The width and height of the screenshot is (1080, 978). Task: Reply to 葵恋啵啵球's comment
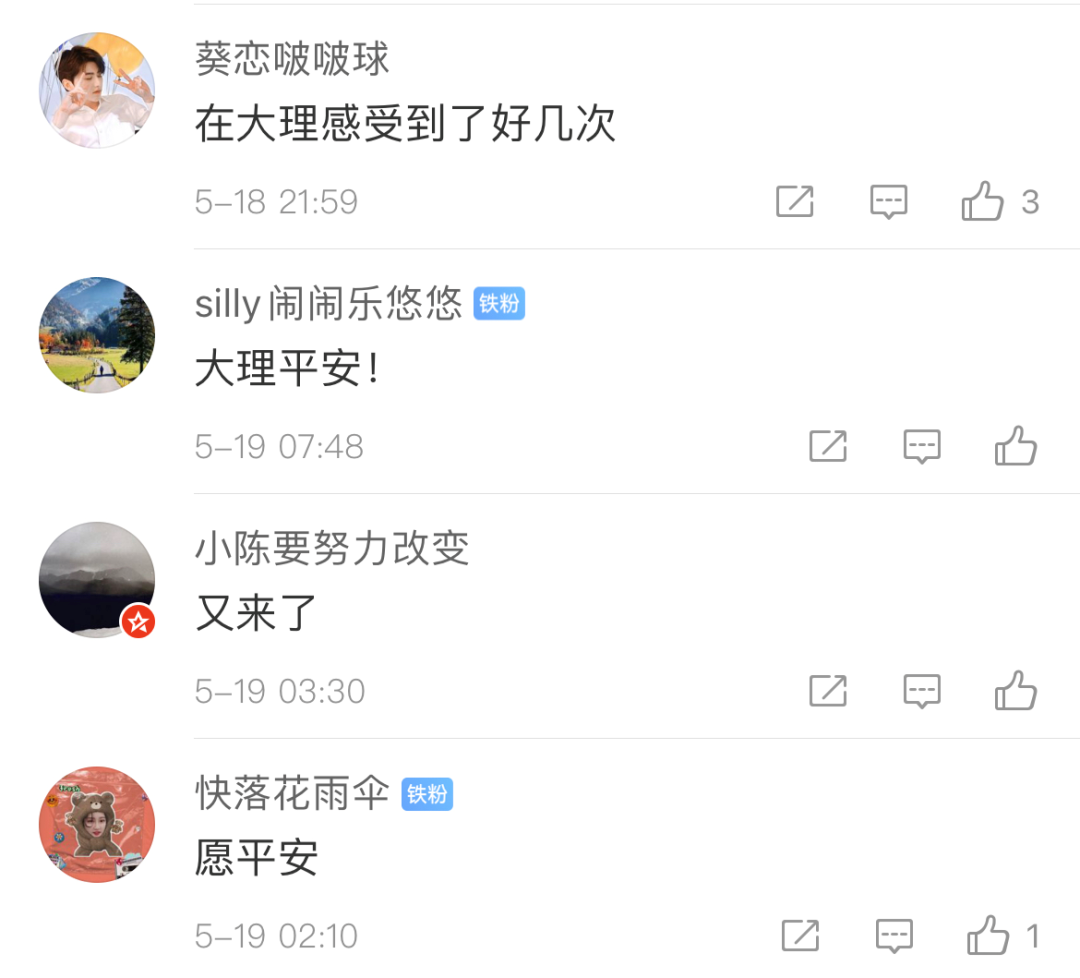(x=888, y=202)
